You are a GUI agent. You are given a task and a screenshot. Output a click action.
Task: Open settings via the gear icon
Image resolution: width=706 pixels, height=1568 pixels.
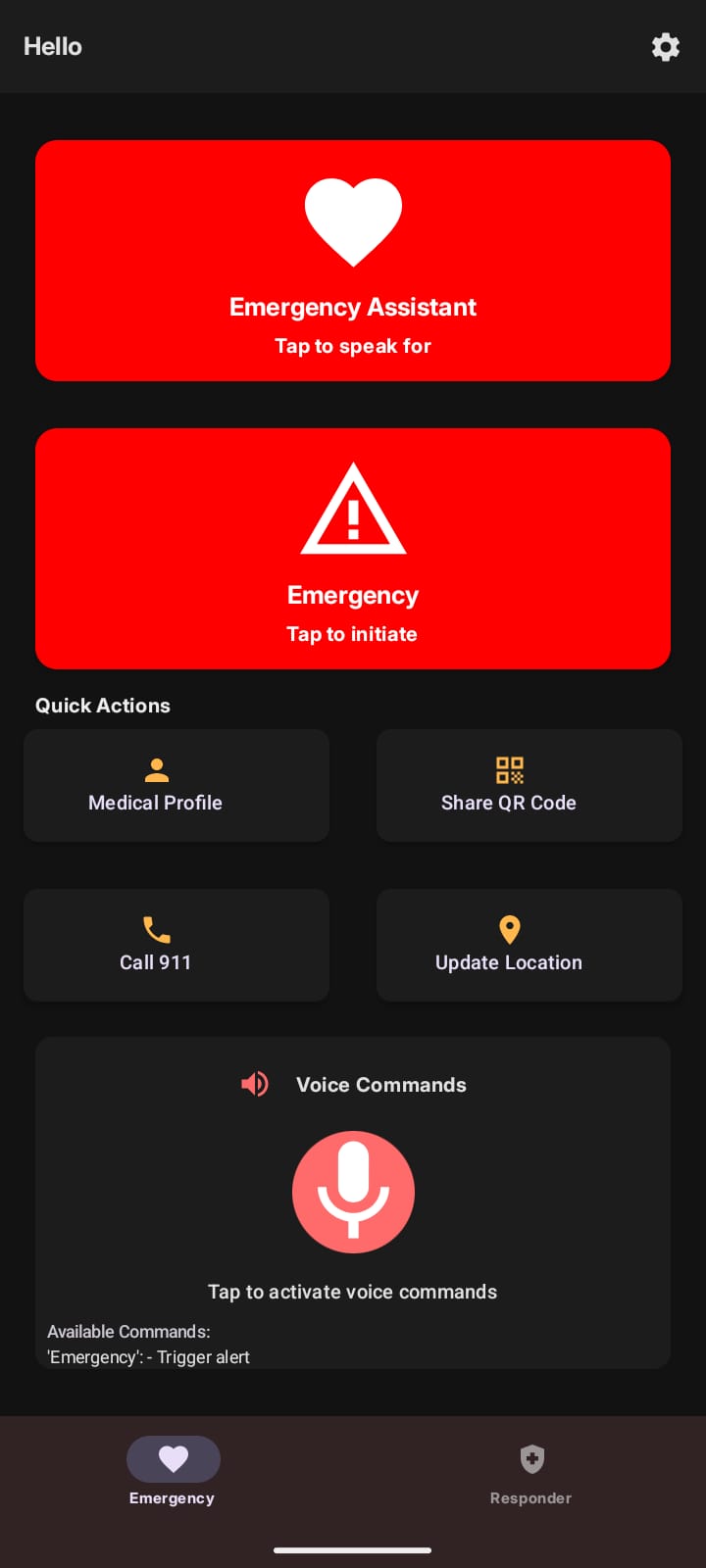click(665, 47)
